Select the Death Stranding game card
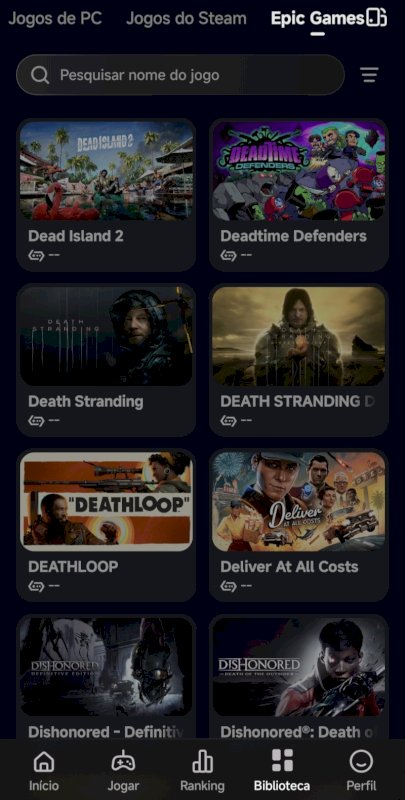The height and width of the screenshot is (800, 405). click(106, 360)
